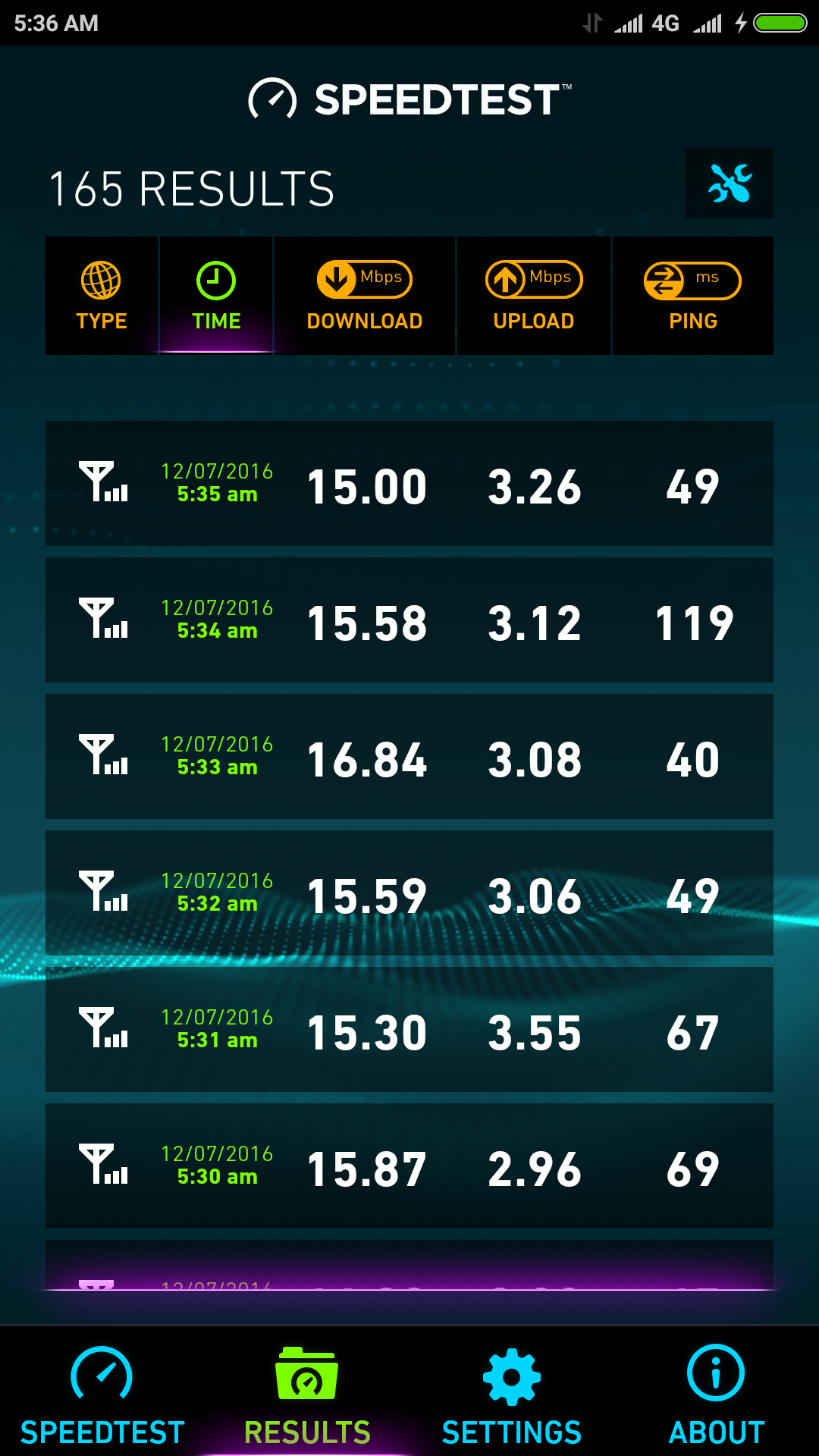Open the 5:35 am test result
819x1456 pixels.
click(409, 484)
